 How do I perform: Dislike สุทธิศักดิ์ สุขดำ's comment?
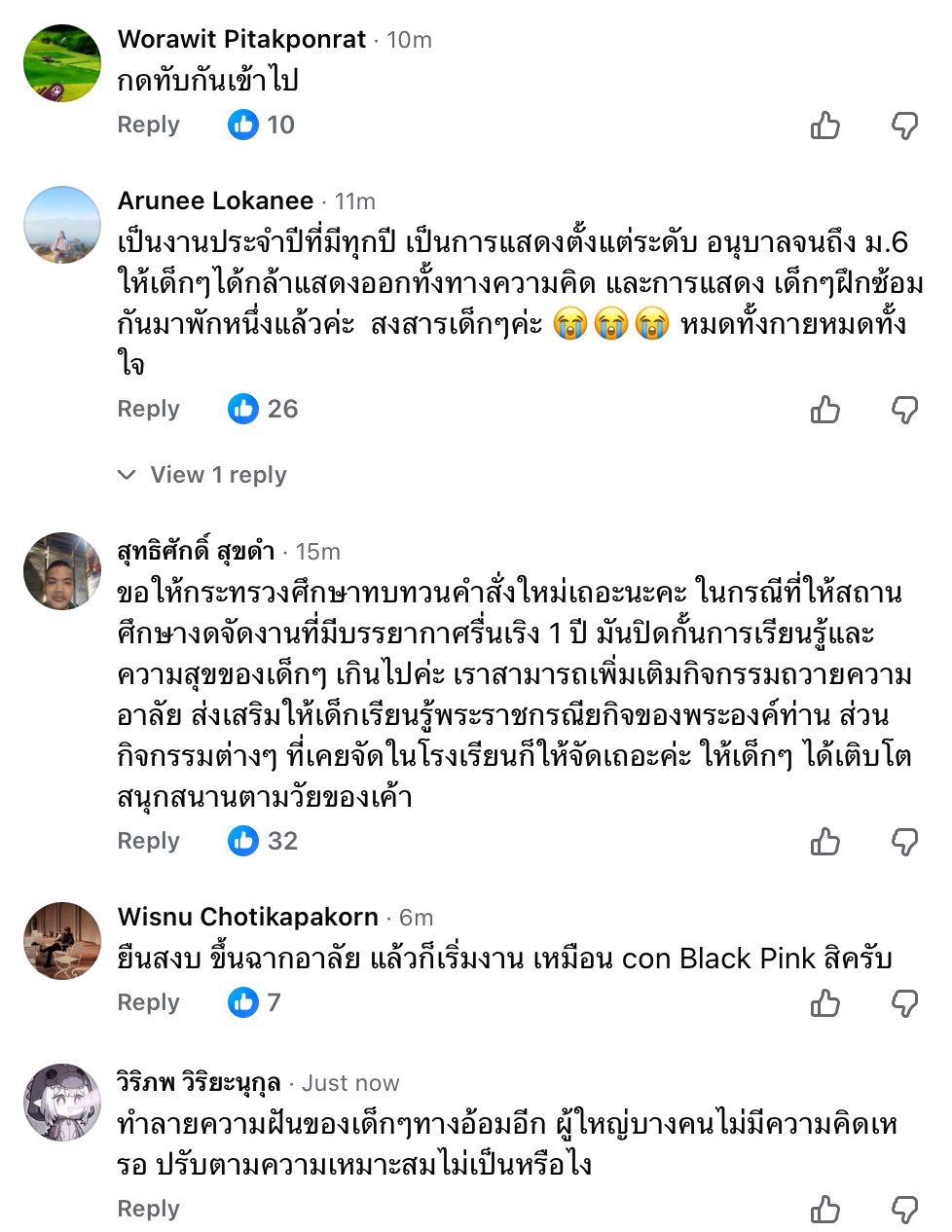[x=904, y=842]
